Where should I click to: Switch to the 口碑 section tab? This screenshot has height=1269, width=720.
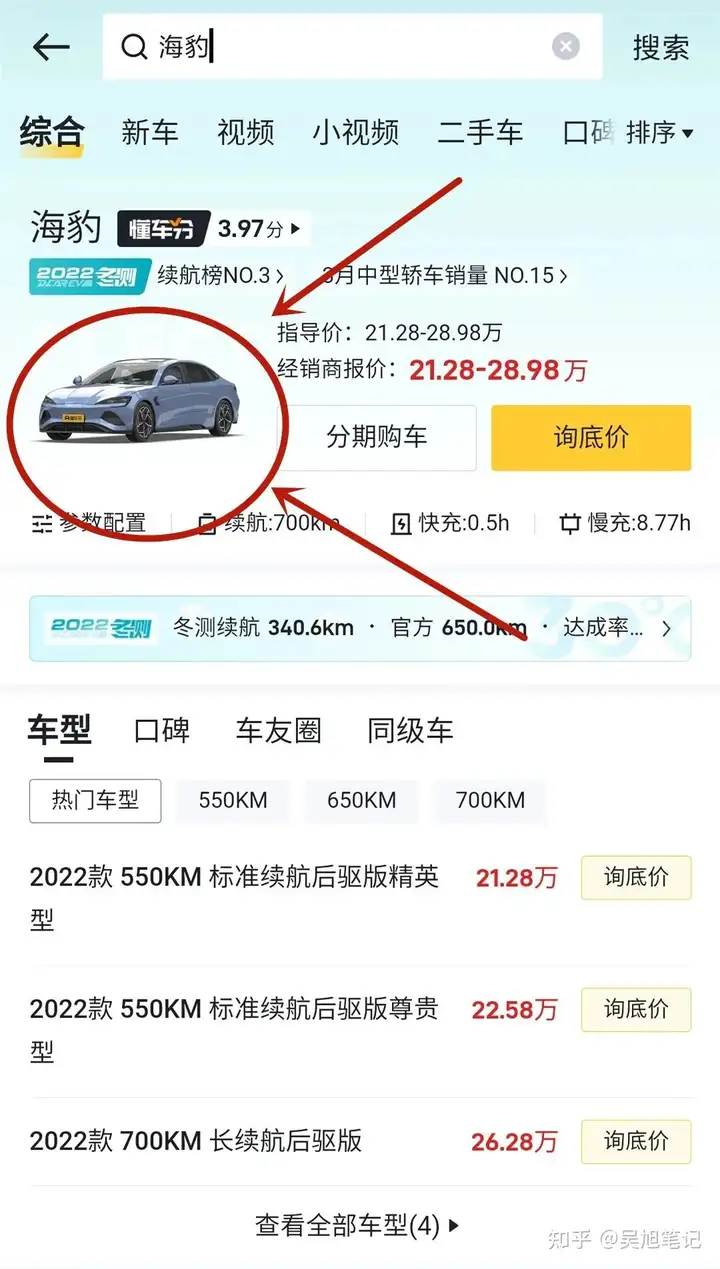(x=162, y=730)
